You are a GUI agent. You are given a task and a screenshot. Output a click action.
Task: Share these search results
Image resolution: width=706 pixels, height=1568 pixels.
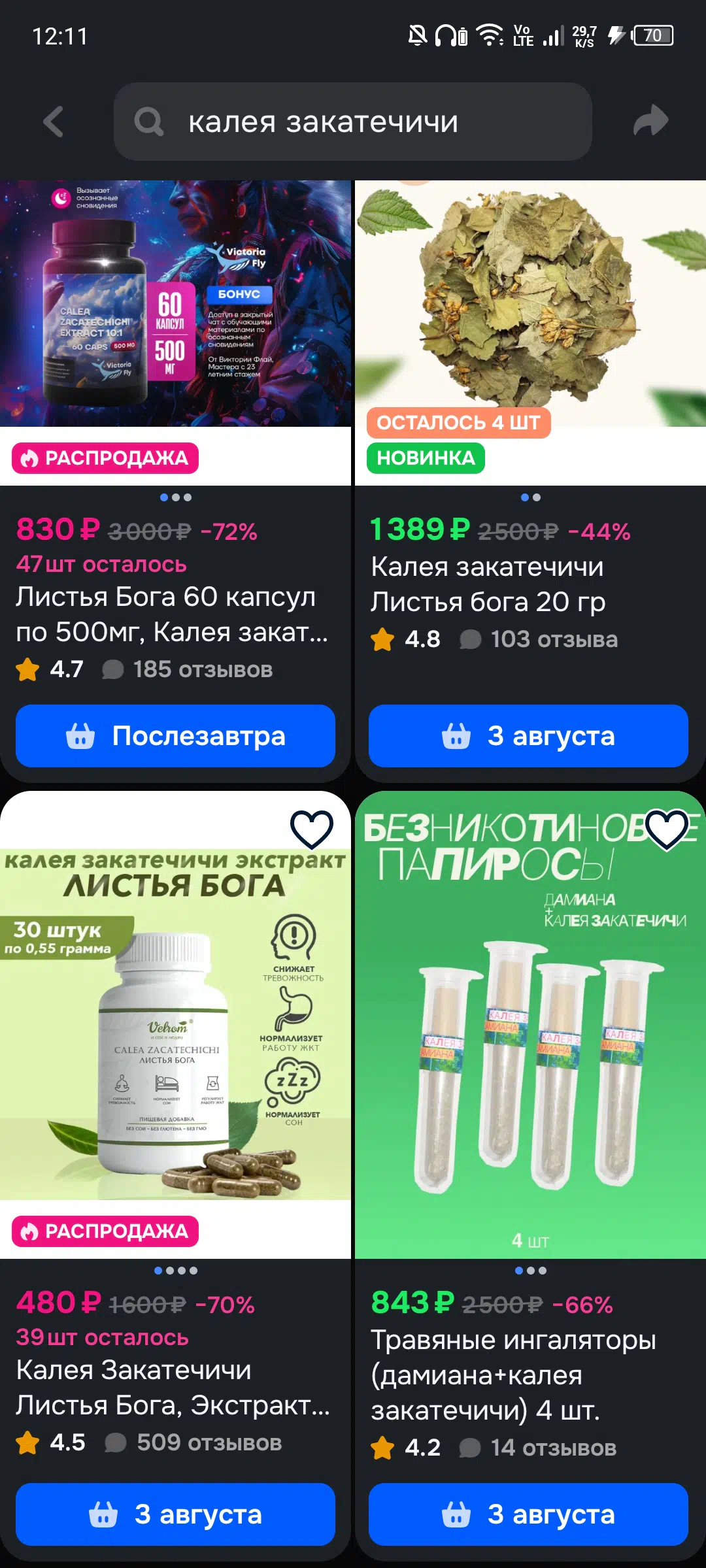point(651,122)
